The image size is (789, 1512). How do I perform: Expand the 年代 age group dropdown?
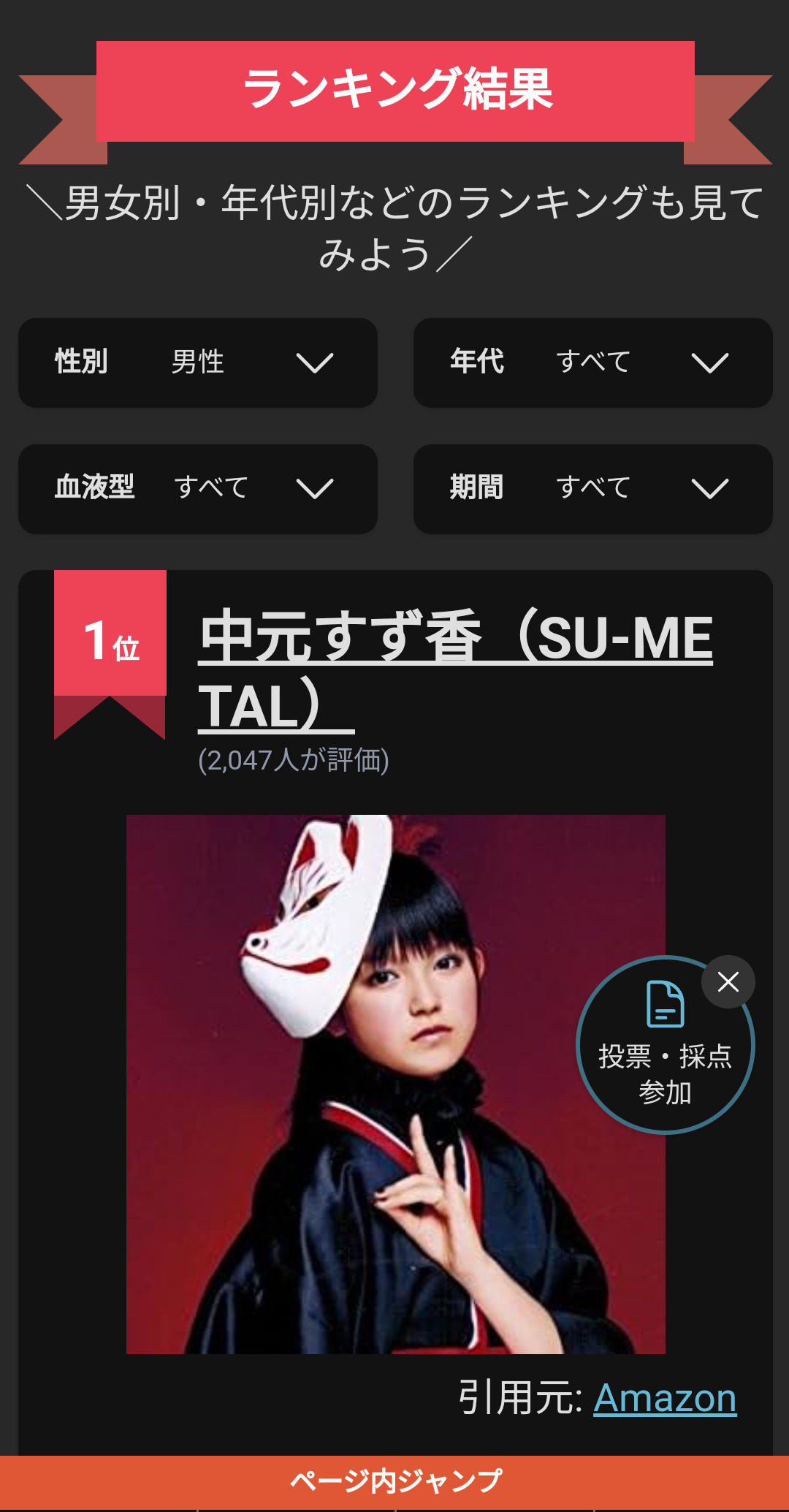(592, 362)
